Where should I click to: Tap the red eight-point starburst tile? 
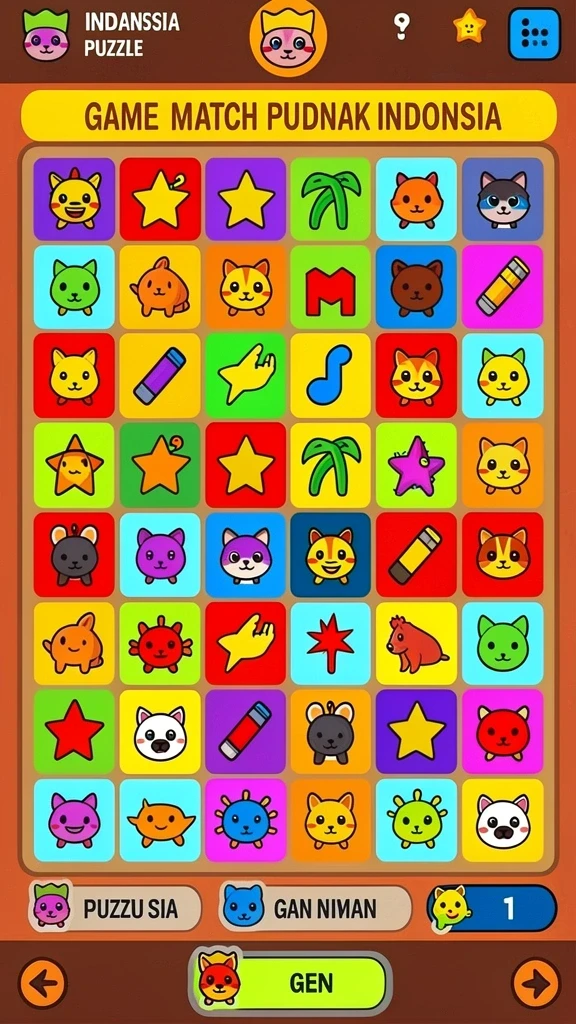pos(330,643)
